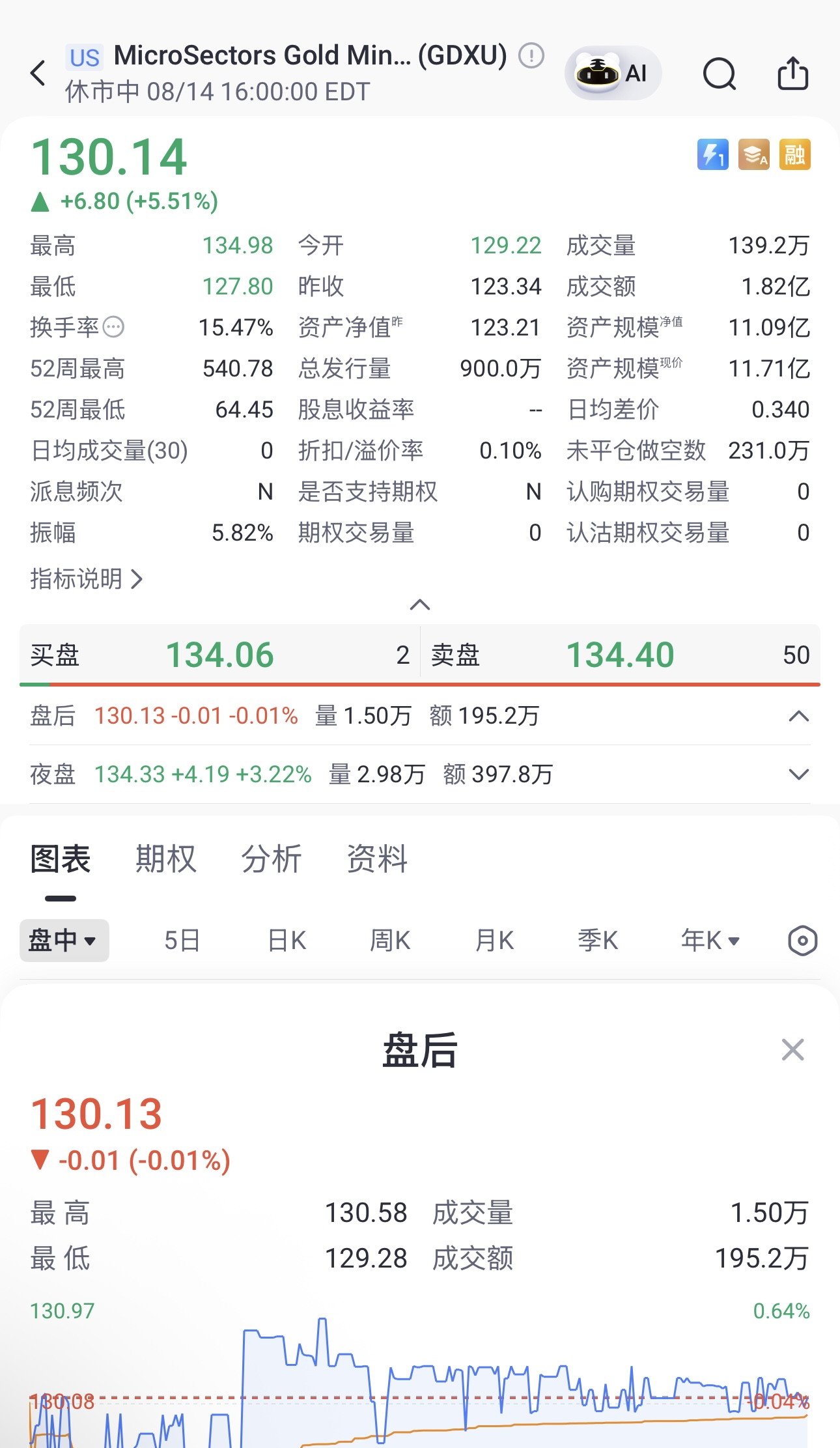Open the 盘中 chart period dropdown
Screen dimensions: 840x1448
[64, 941]
